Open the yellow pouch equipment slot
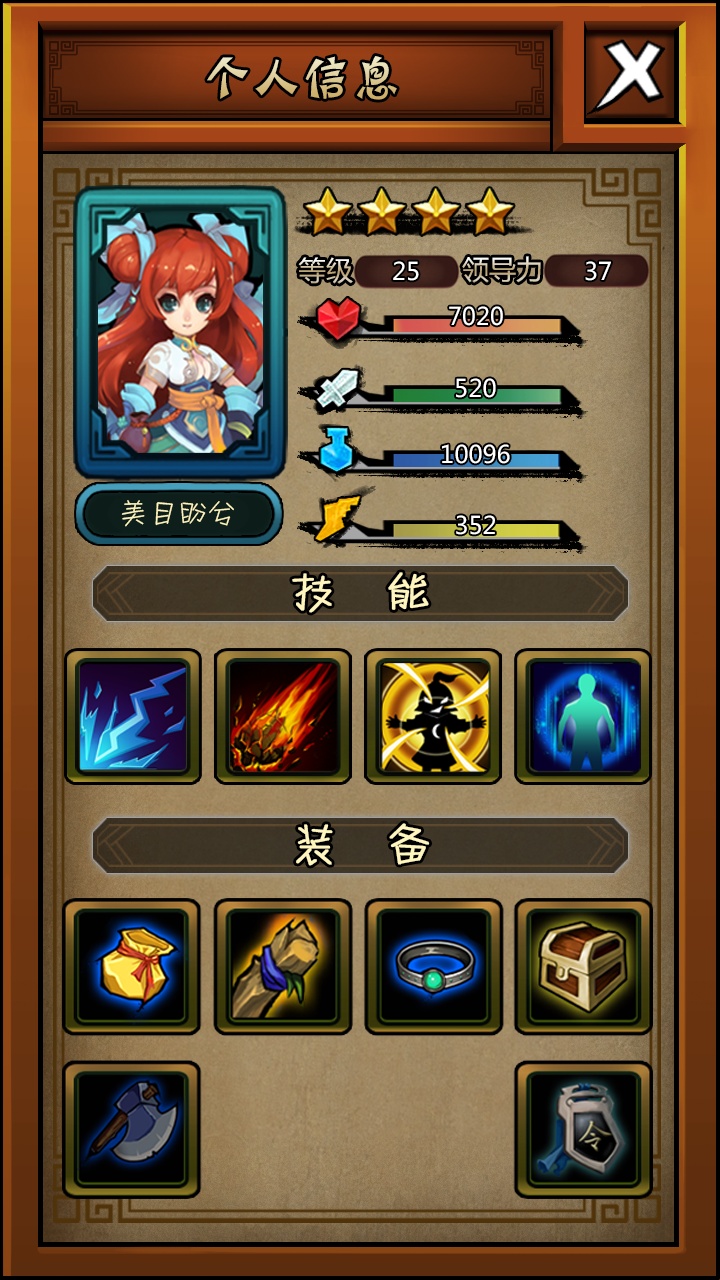The width and height of the screenshot is (720, 1280). [x=132, y=966]
